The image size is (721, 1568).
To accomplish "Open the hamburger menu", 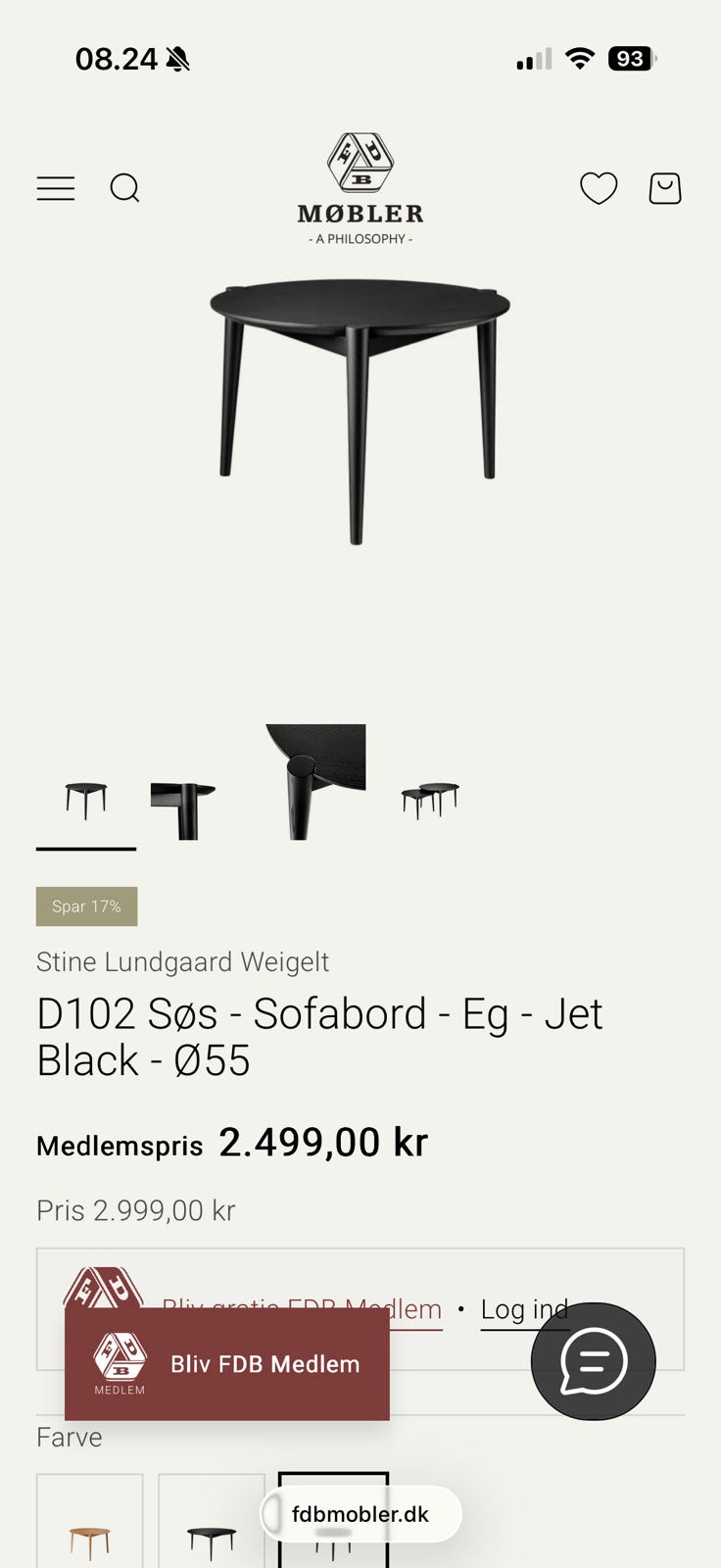I will pos(56,188).
